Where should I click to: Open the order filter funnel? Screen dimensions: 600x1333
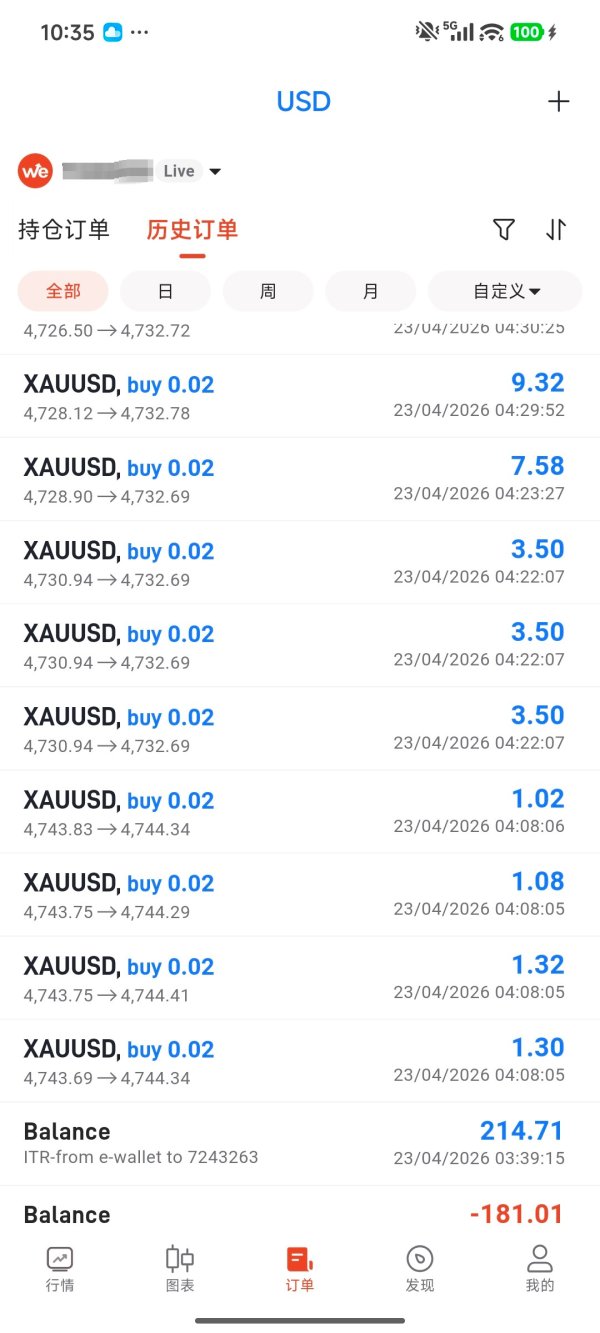pos(504,230)
